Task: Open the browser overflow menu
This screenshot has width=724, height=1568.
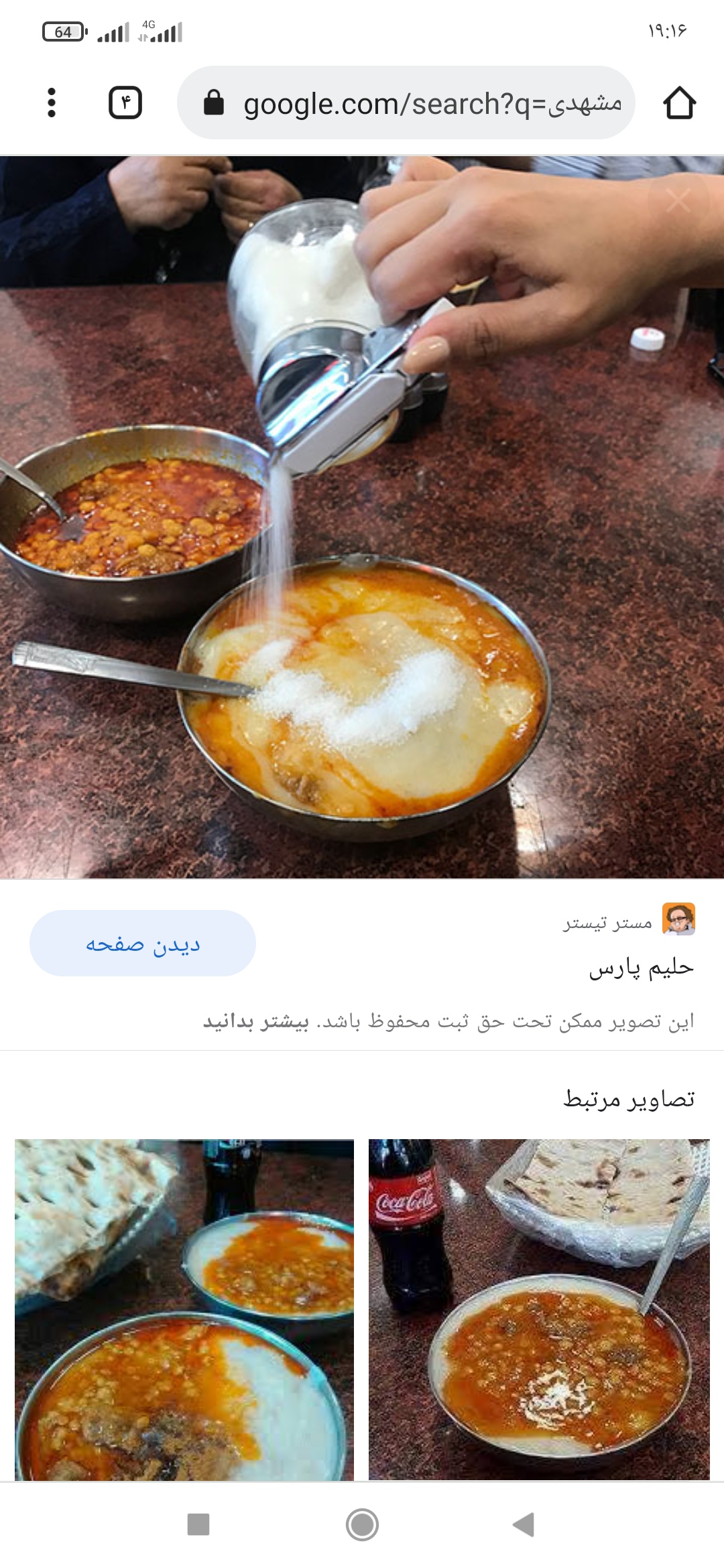Action: (x=52, y=103)
